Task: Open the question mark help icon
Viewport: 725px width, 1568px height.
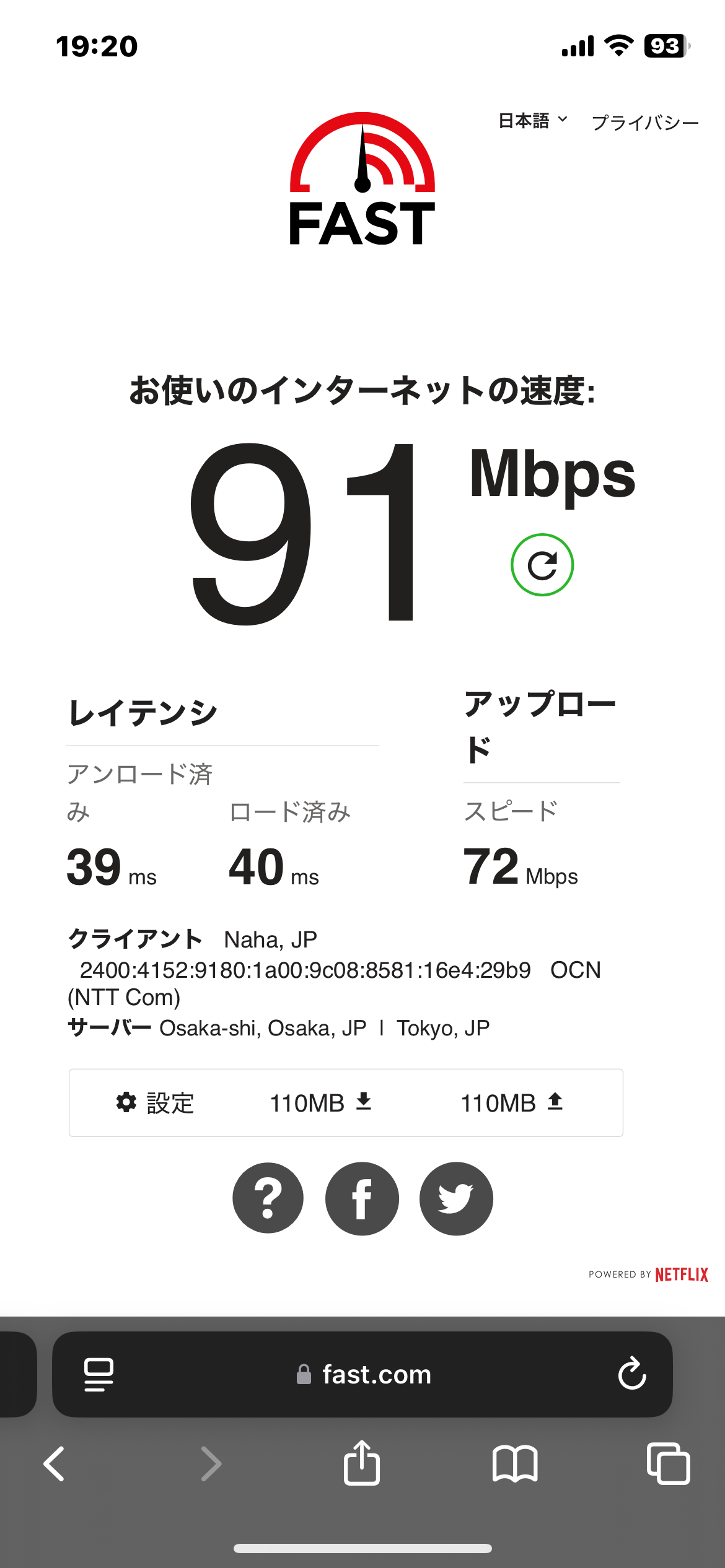Action: pos(268,1198)
